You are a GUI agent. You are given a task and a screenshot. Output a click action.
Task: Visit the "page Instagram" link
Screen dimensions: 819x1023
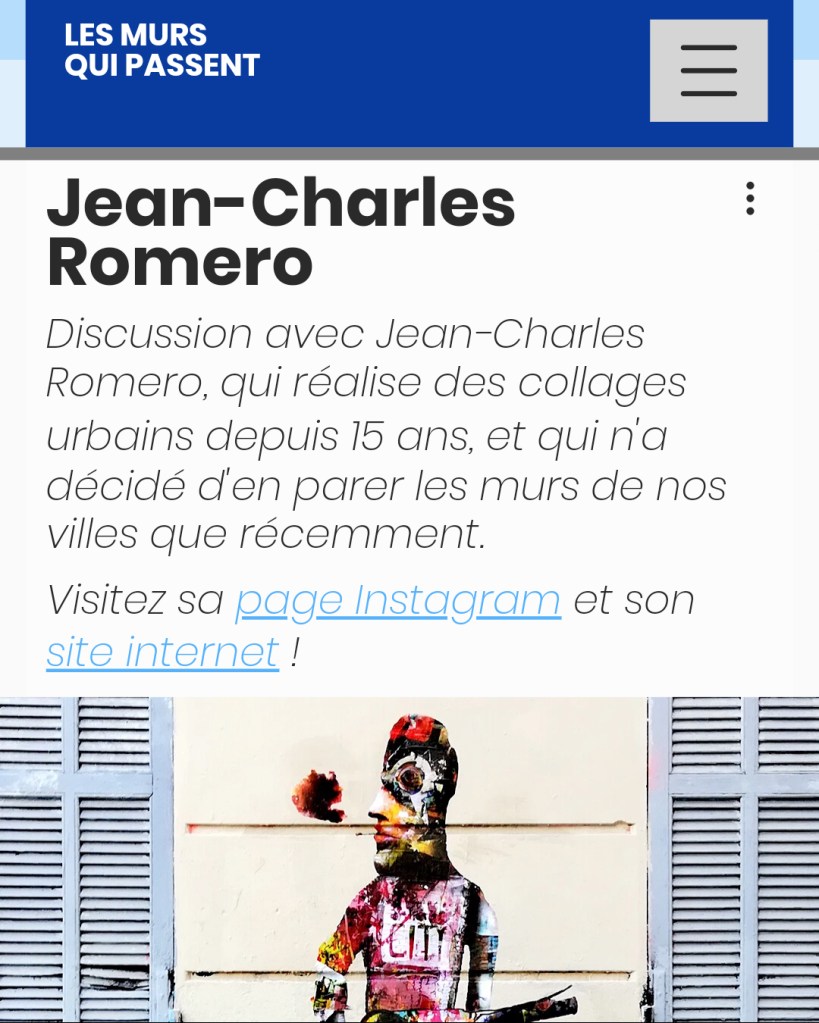[x=397, y=600]
